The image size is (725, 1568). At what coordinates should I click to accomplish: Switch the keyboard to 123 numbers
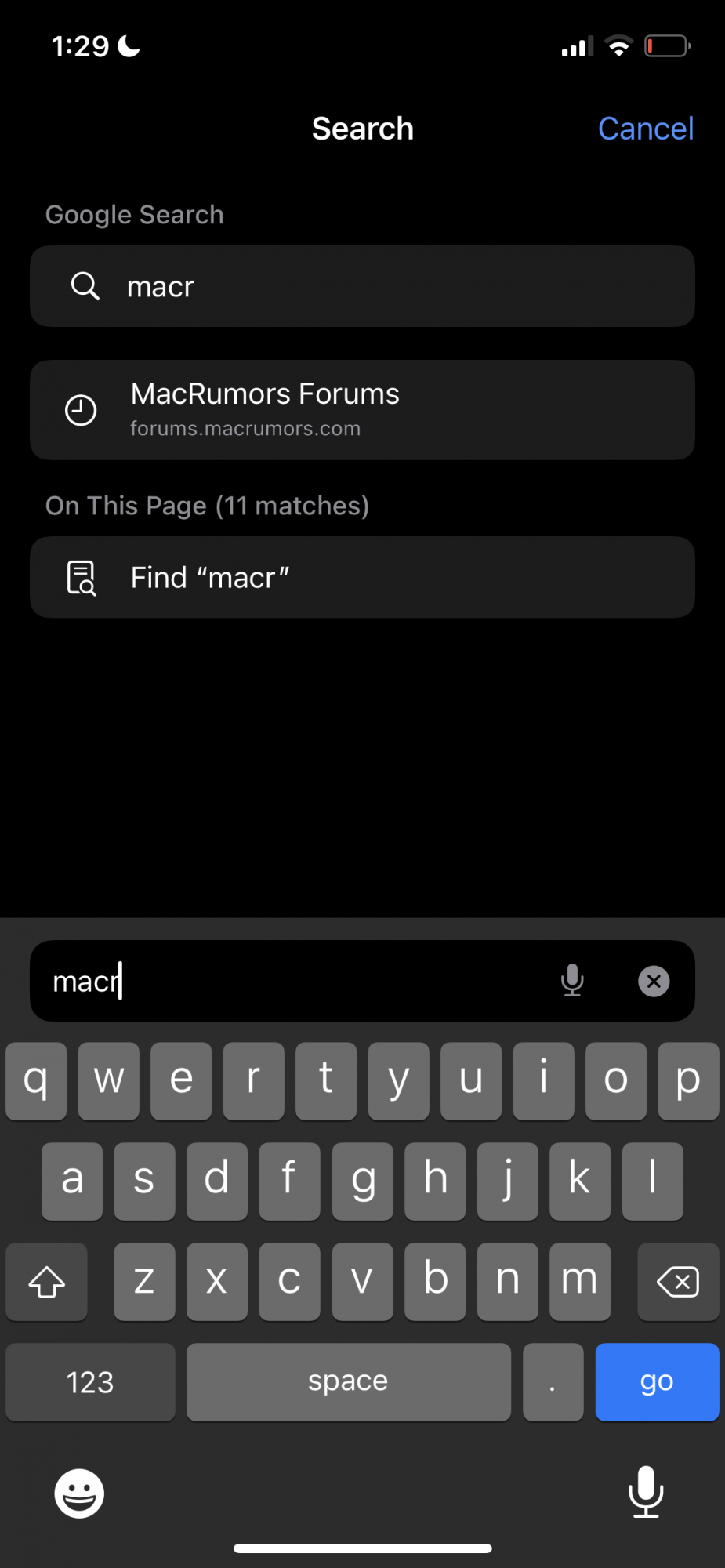point(90,1381)
